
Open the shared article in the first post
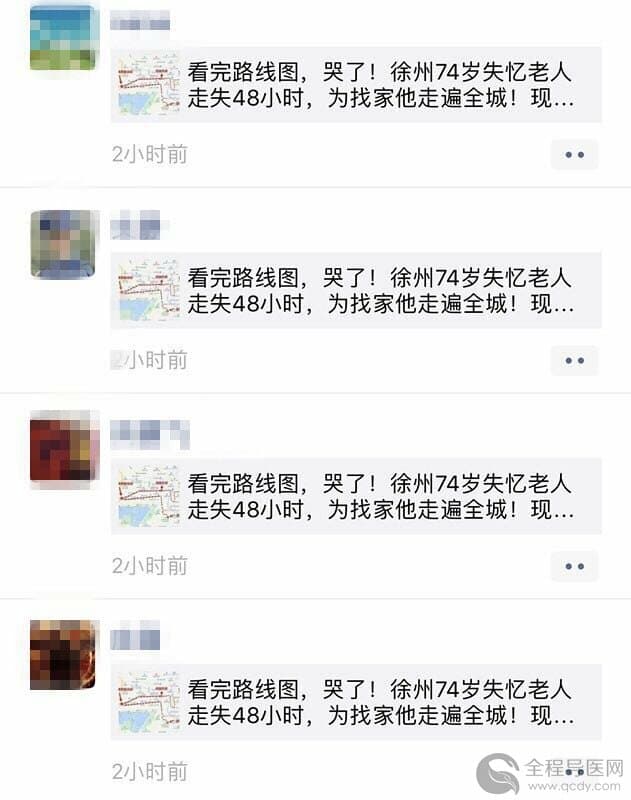coord(356,85)
